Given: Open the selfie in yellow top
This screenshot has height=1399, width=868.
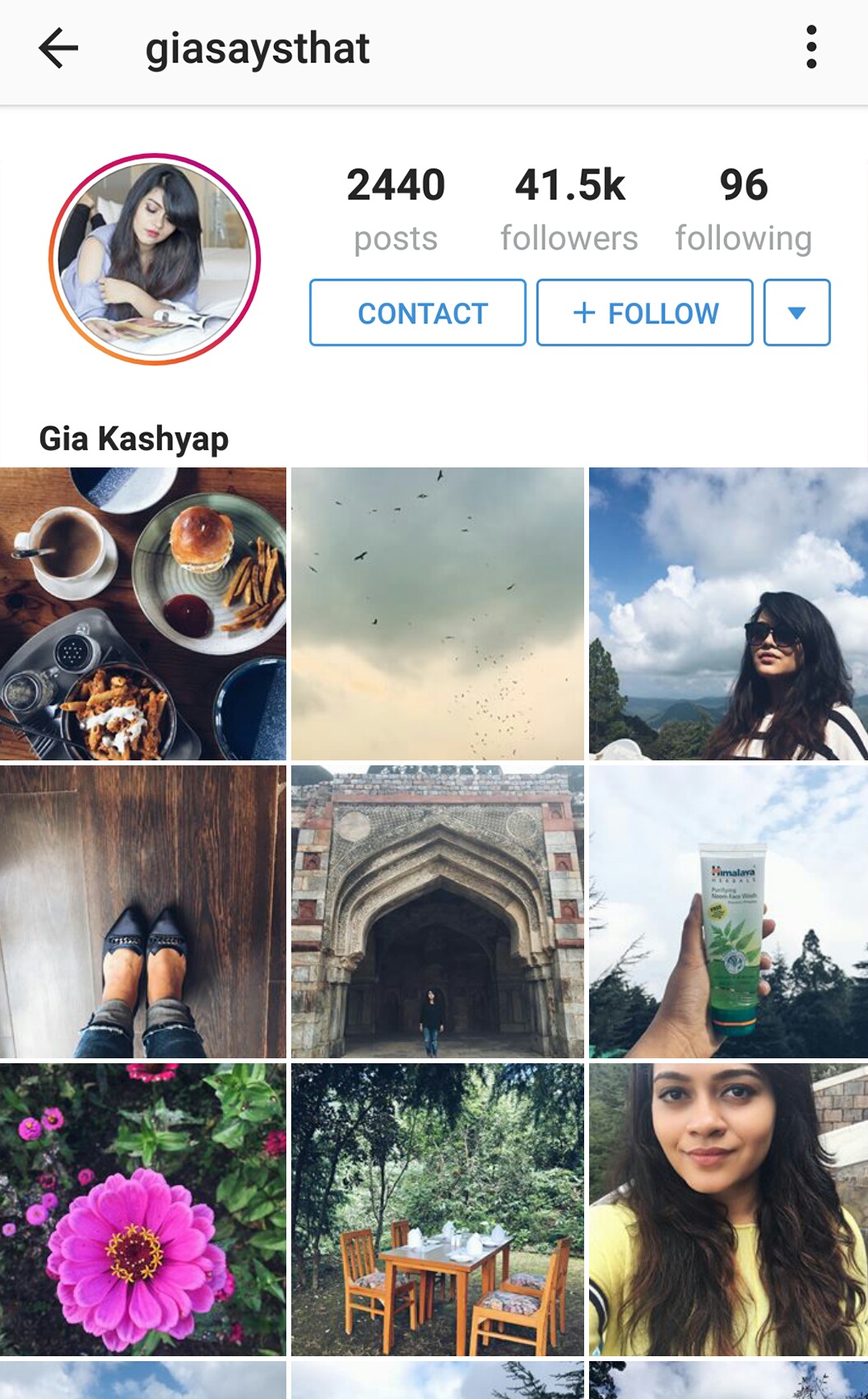Looking at the screenshot, I should [x=728, y=1210].
